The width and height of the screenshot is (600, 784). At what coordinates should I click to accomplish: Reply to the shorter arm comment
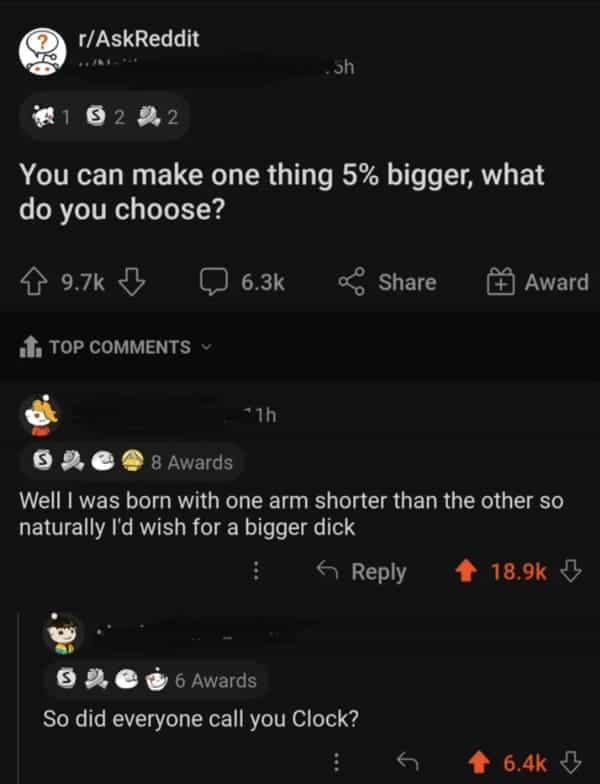(361, 572)
